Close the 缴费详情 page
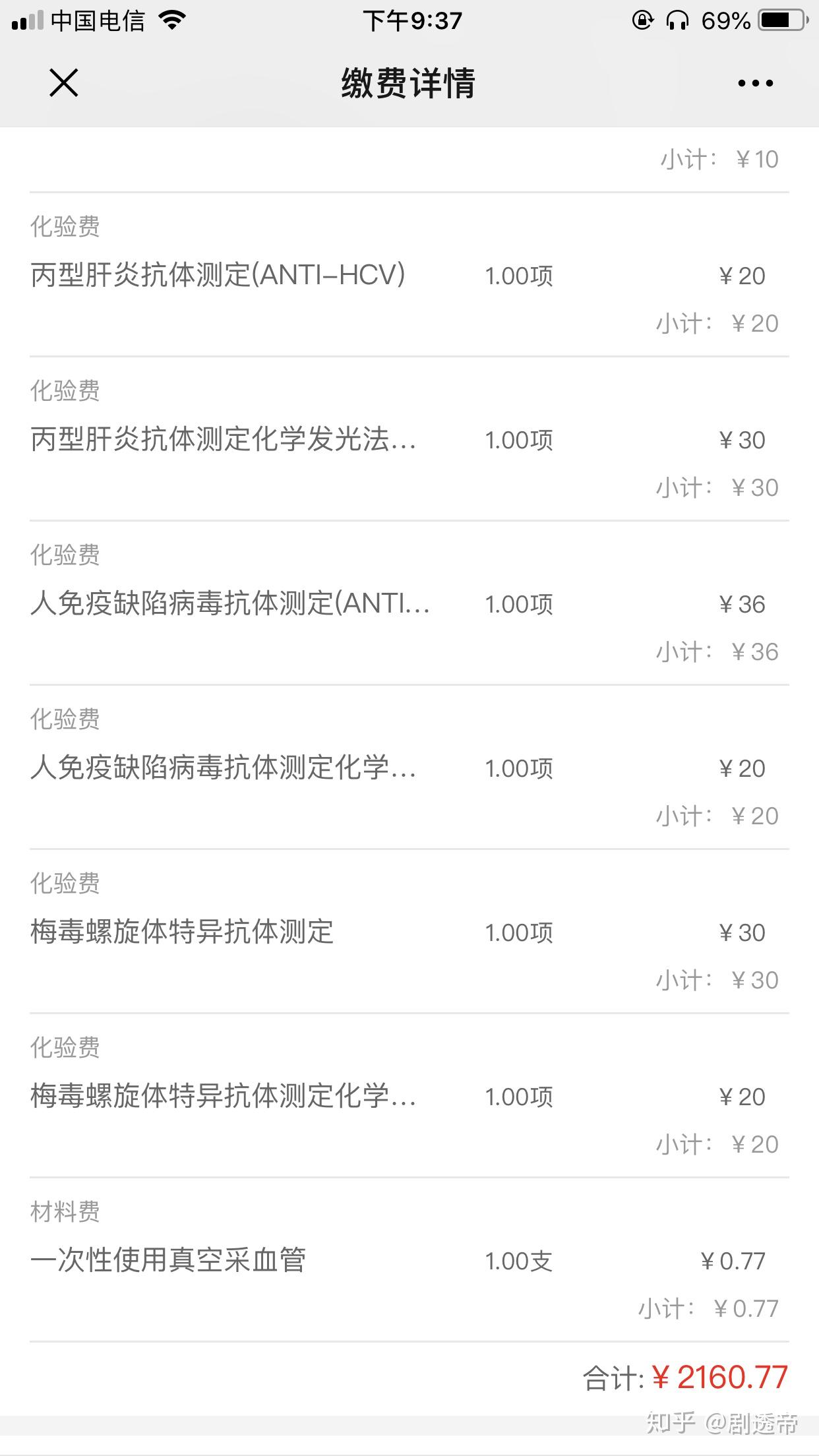Screen dimensions: 819x1456 coord(64,83)
